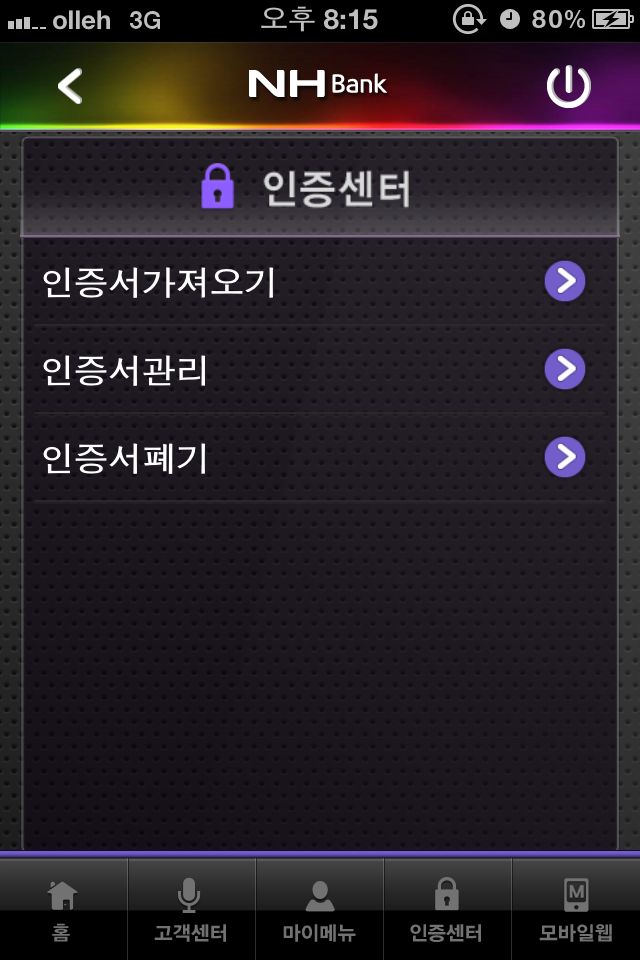The height and width of the screenshot is (960, 640).
Task: Switch to the 홈 tab
Action: 63,909
